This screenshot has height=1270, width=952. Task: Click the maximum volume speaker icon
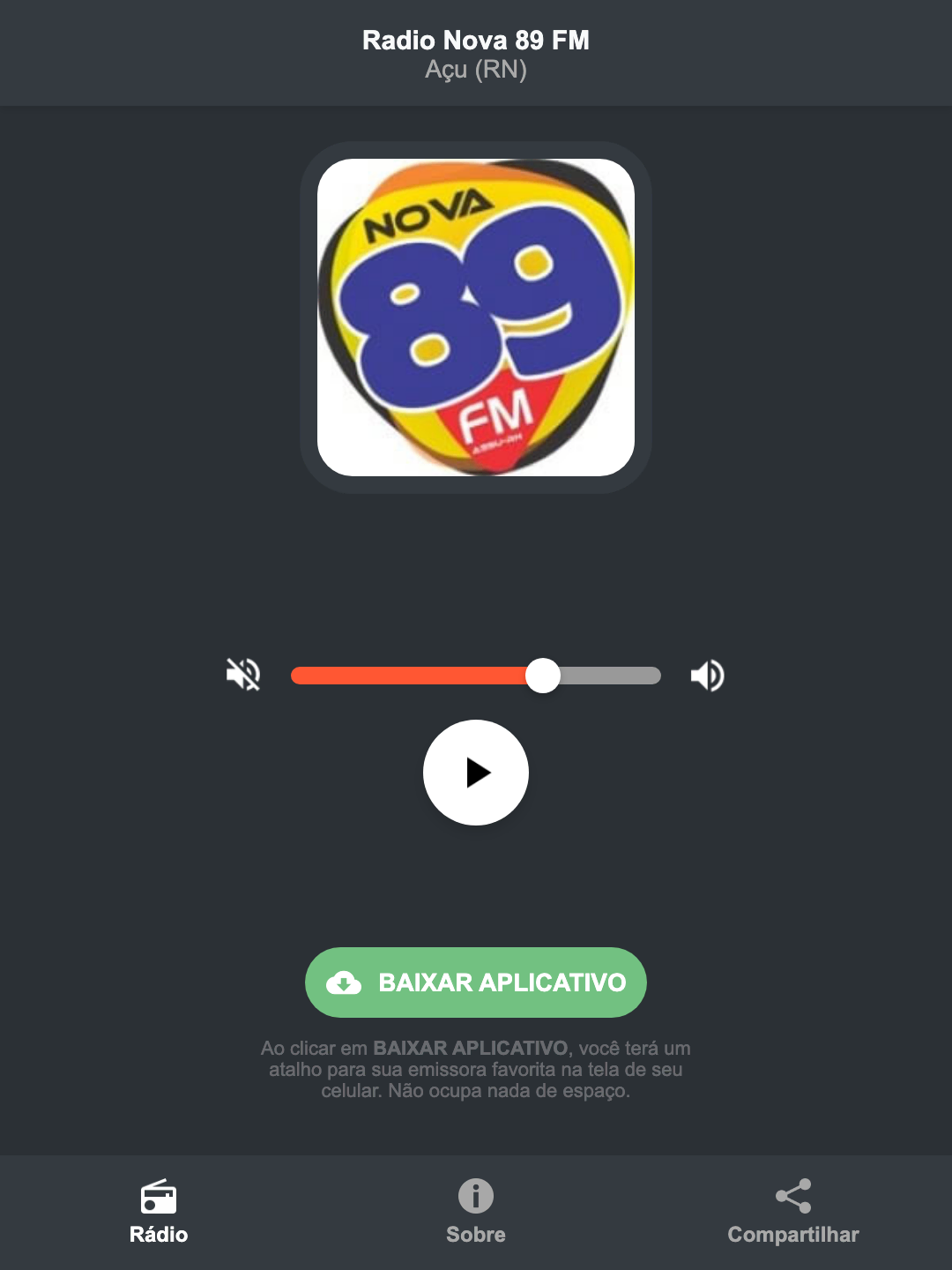(707, 675)
